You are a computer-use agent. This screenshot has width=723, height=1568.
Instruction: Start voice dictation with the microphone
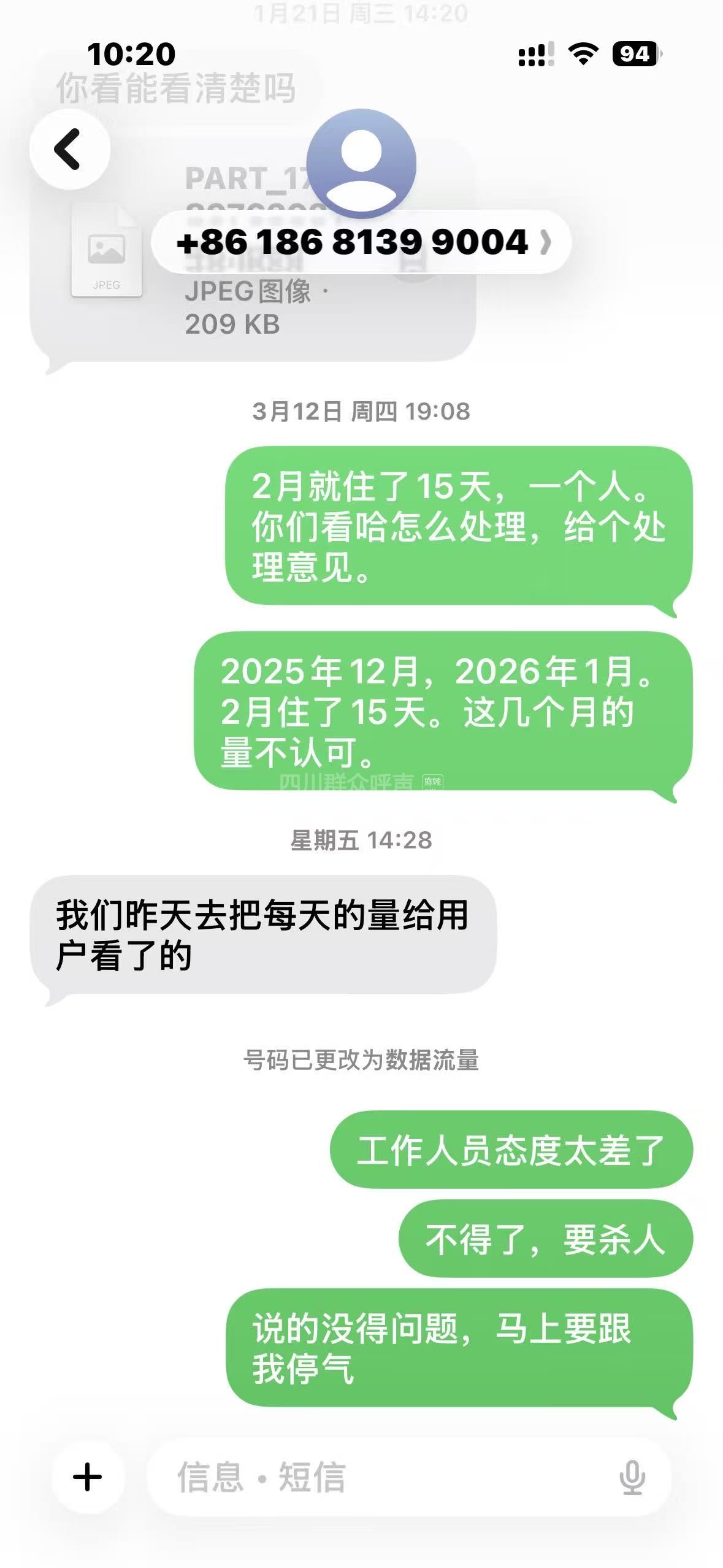click(x=632, y=1477)
